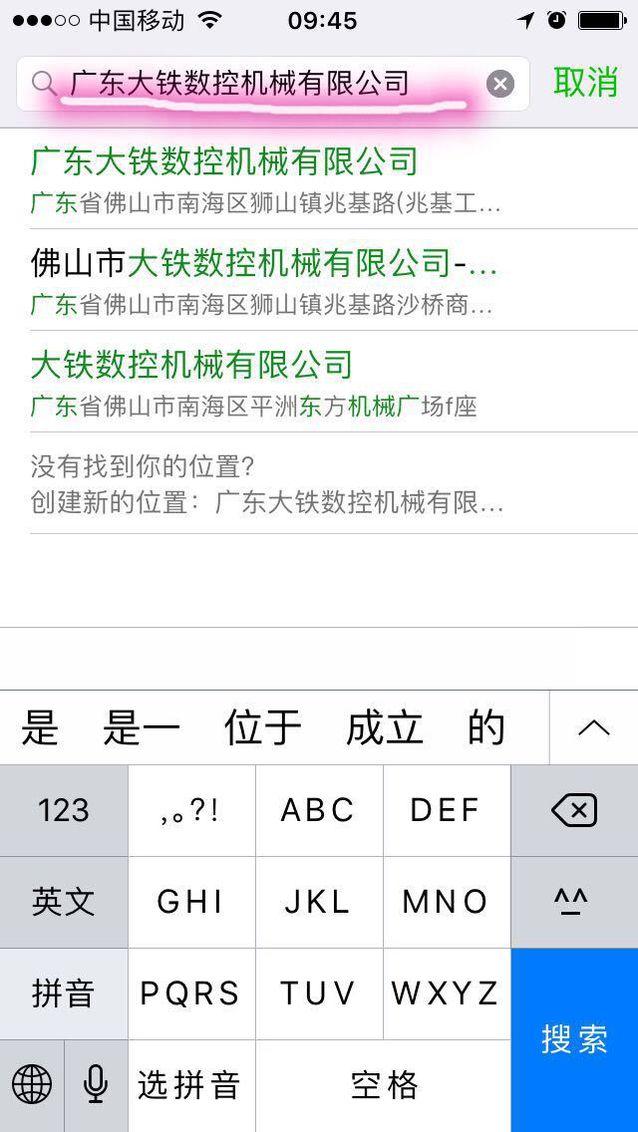The height and width of the screenshot is (1132, 638).
Task: Tap the 选拼音 key
Action: click(x=190, y=1086)
